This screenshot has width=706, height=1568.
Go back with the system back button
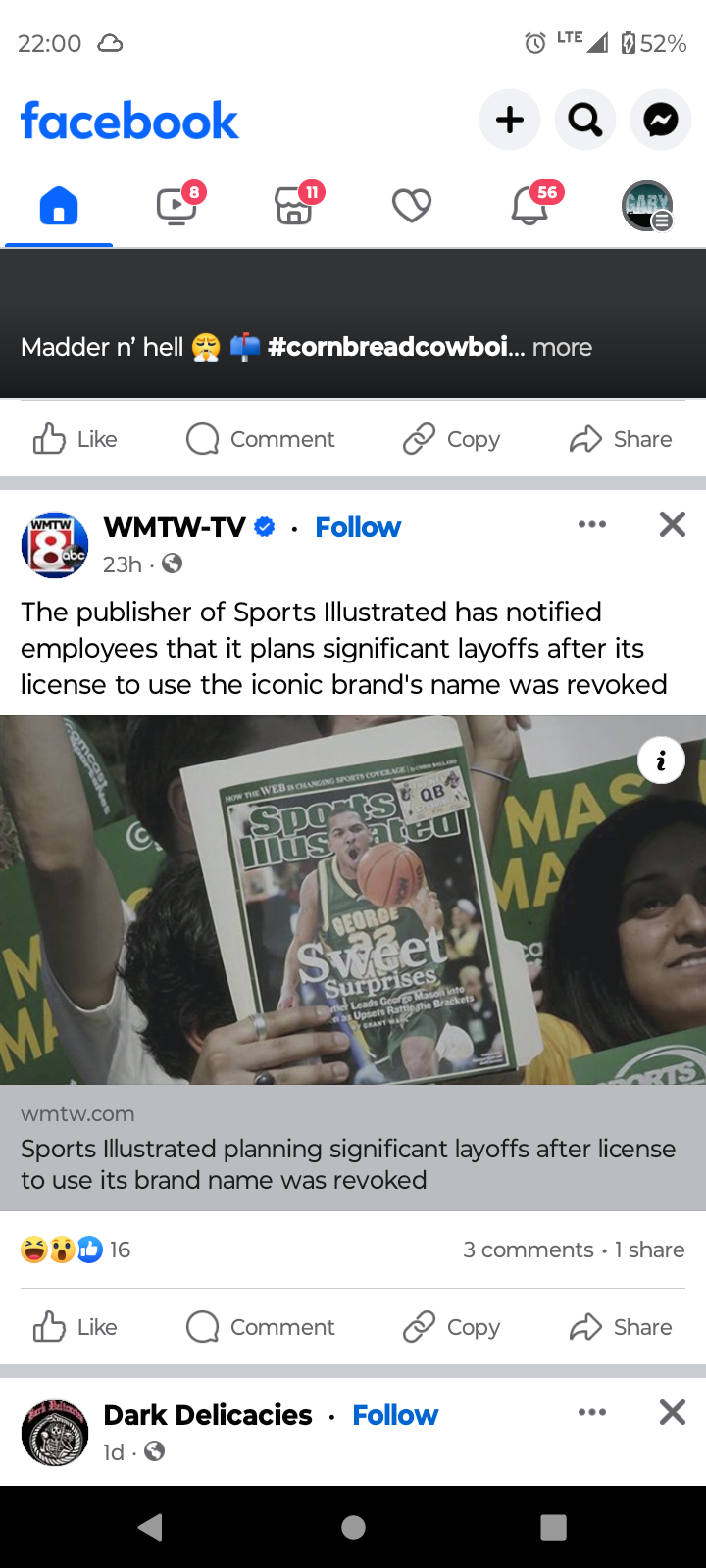(x=150, y=1527)
